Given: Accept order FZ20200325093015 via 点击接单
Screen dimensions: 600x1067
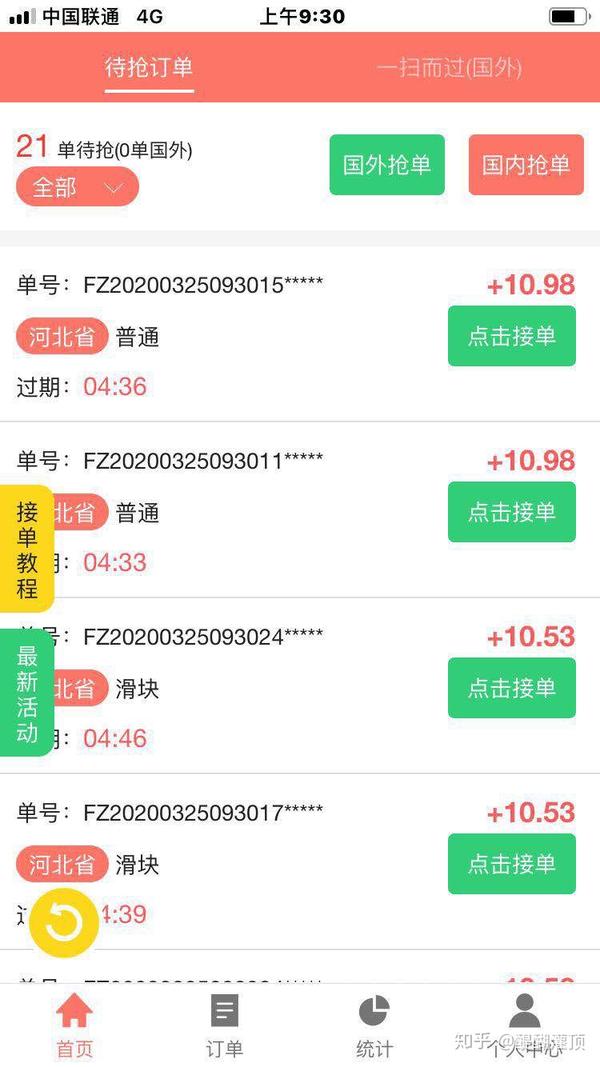Looking at the screenshot, I should 512,335.
